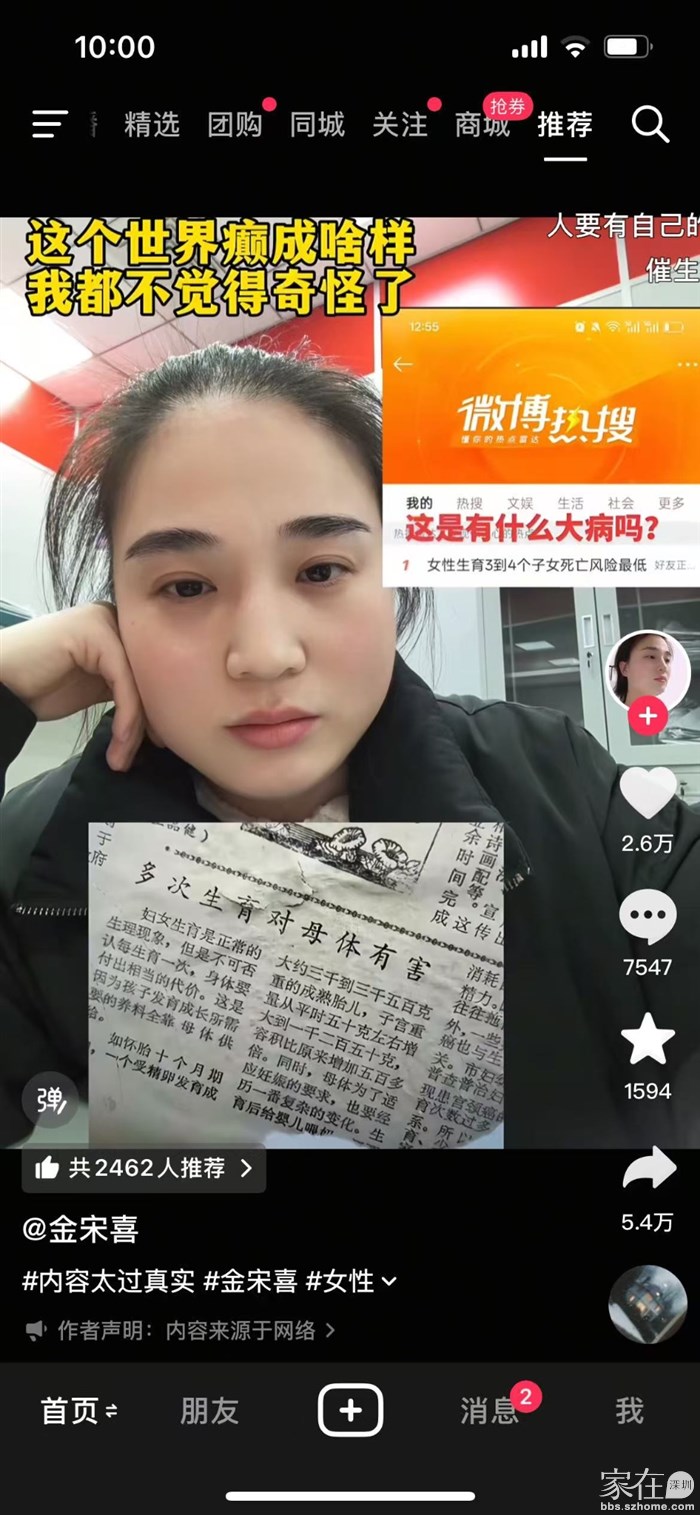Viewport: 700px width, 1515px height.
Task: Expand the hashtag caption chevron
Action: [389, 1281]
